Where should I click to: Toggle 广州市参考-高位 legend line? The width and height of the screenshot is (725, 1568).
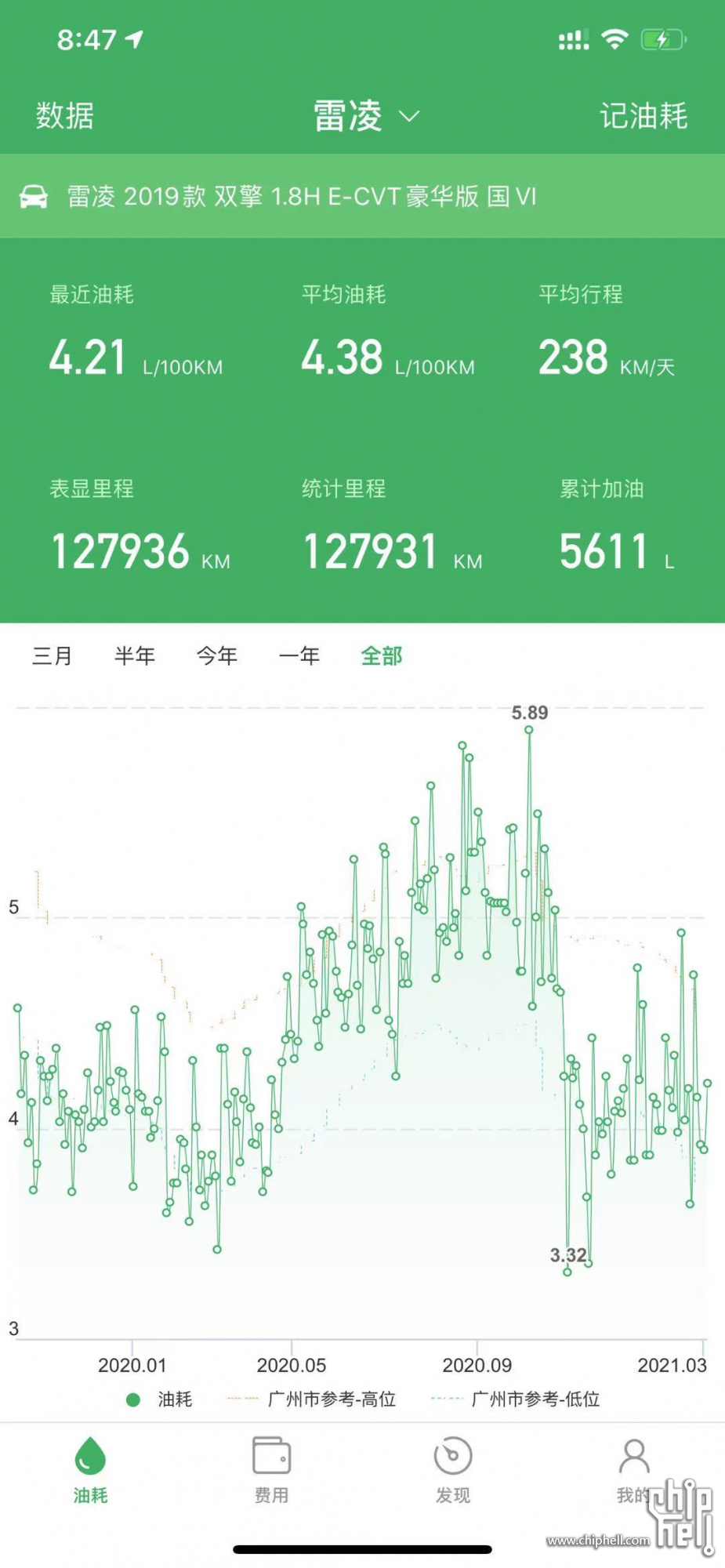click(311, 1399)
